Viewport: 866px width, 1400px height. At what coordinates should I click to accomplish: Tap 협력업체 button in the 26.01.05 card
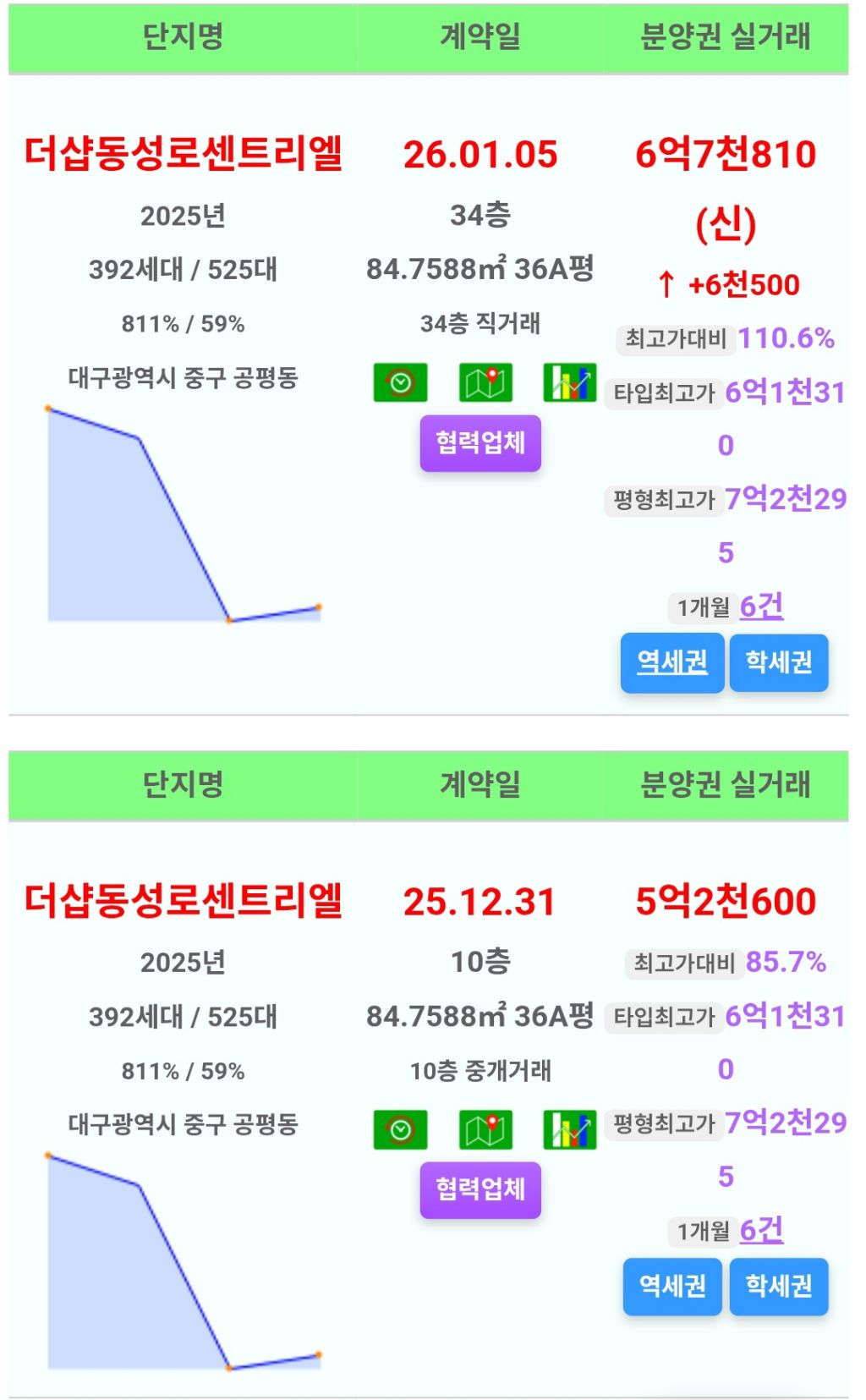pyautogui.click(x=480, y=442)
